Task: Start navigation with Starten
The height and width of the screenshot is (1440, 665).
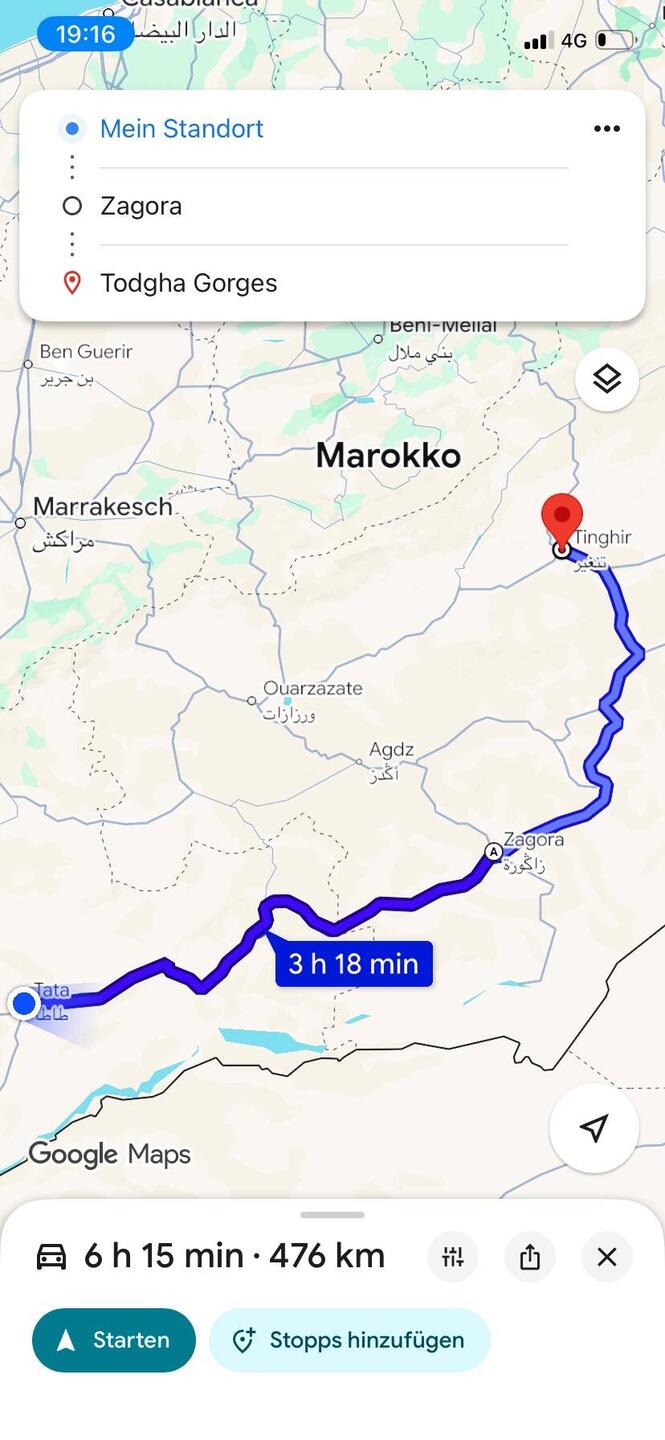Action: [x=113, y=1340]
